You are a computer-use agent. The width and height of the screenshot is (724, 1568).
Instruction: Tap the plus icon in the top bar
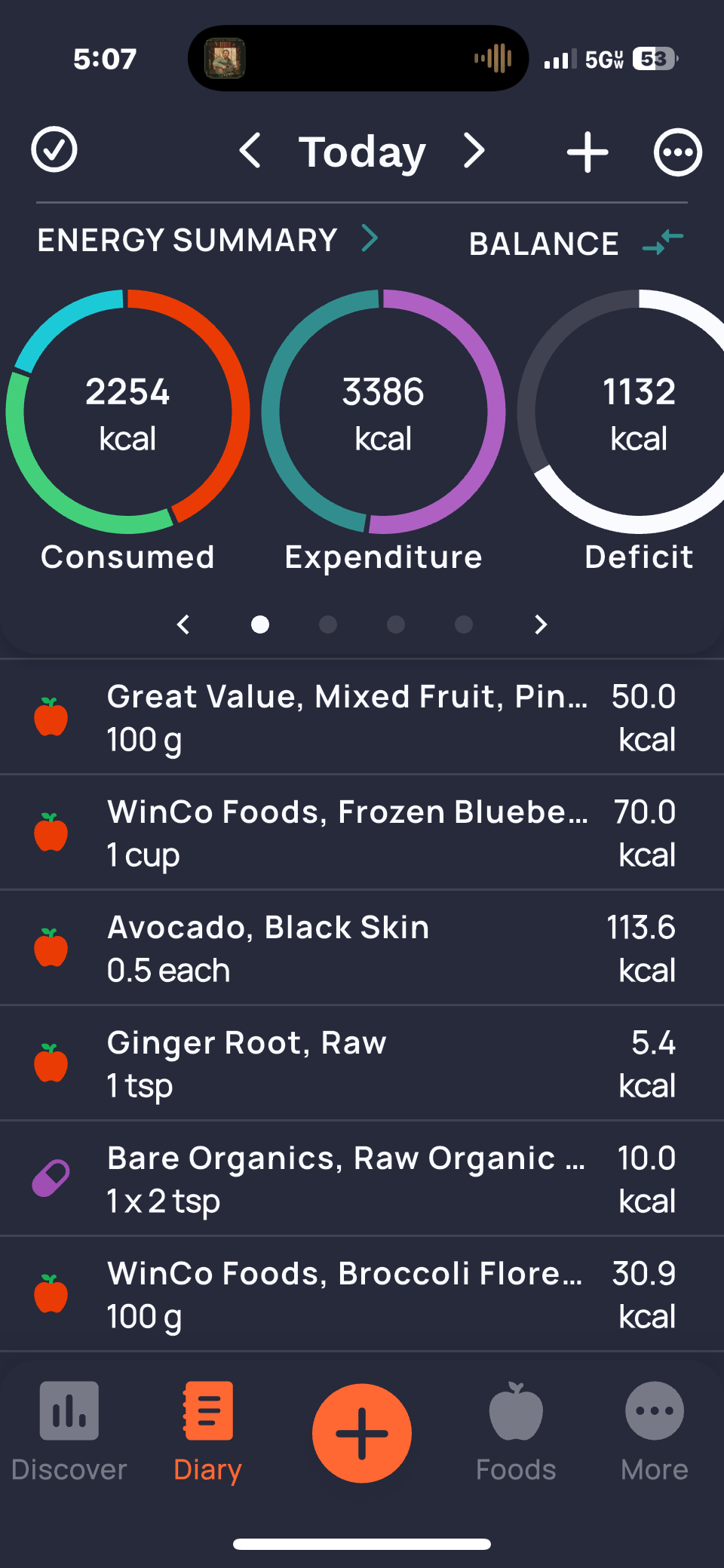(x=587, y=152)
